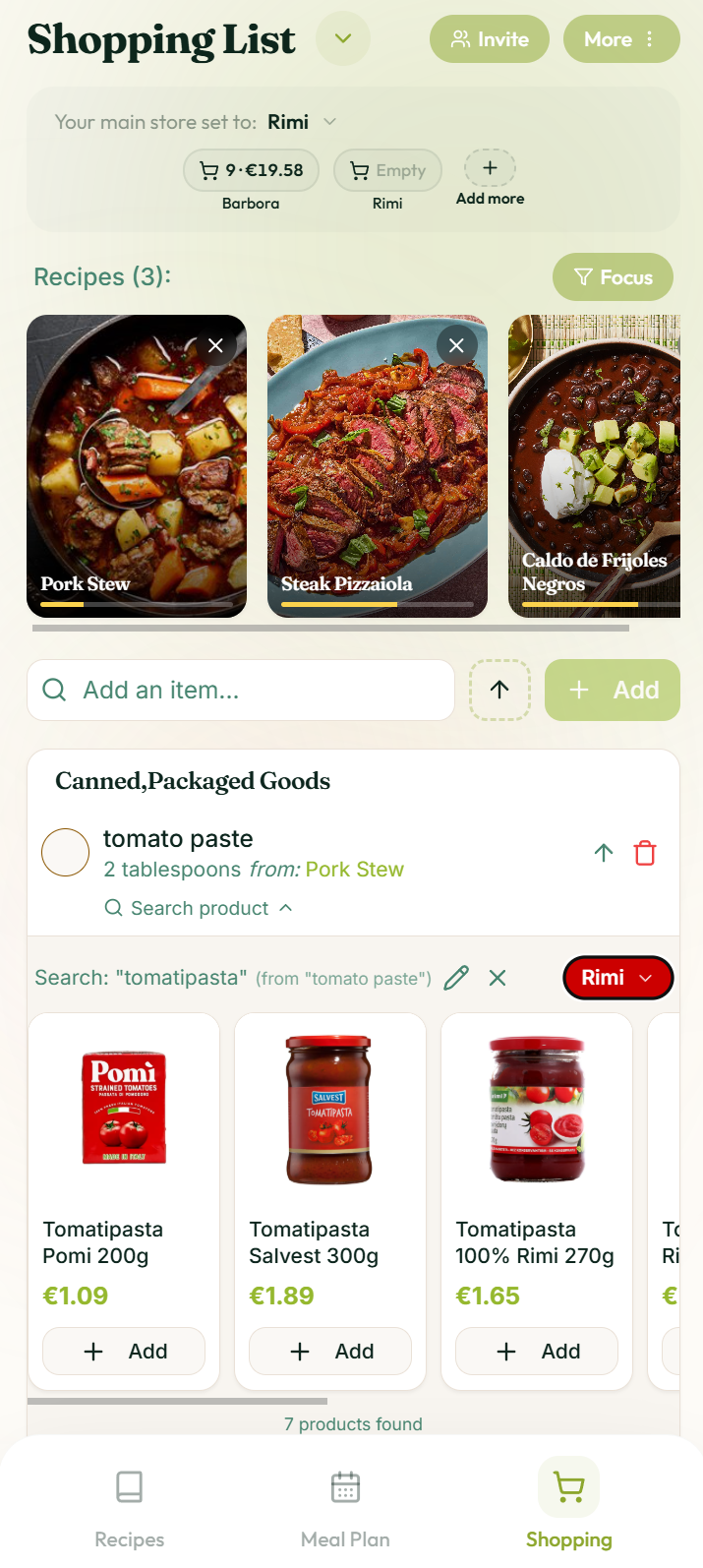Invite someone to the shopping list

click(489, 39)
